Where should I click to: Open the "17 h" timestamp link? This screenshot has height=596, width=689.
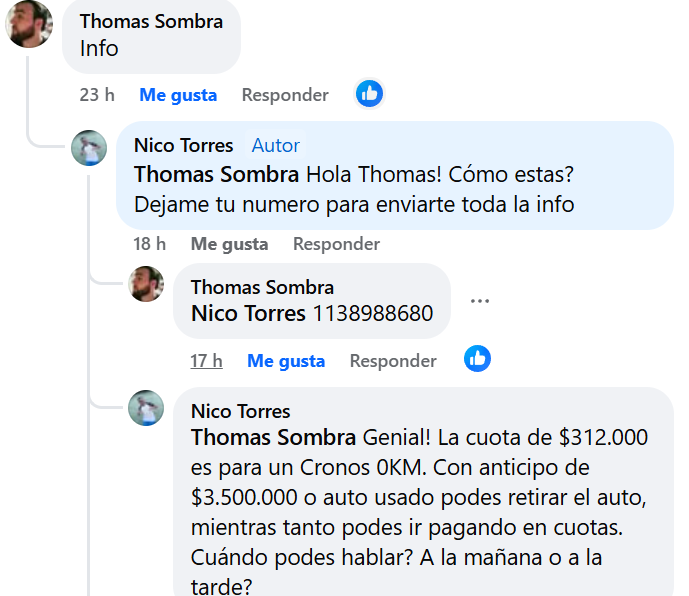tap(206, 361)
